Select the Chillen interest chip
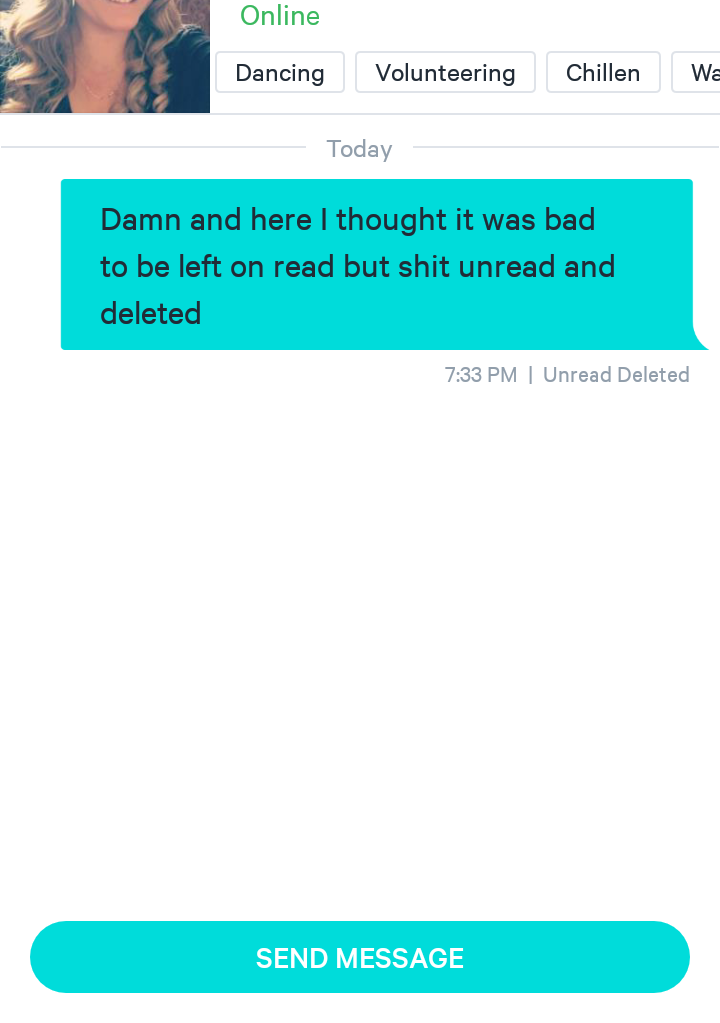Viewport: 720px width, 1023px height. click(x=603, y=73)
